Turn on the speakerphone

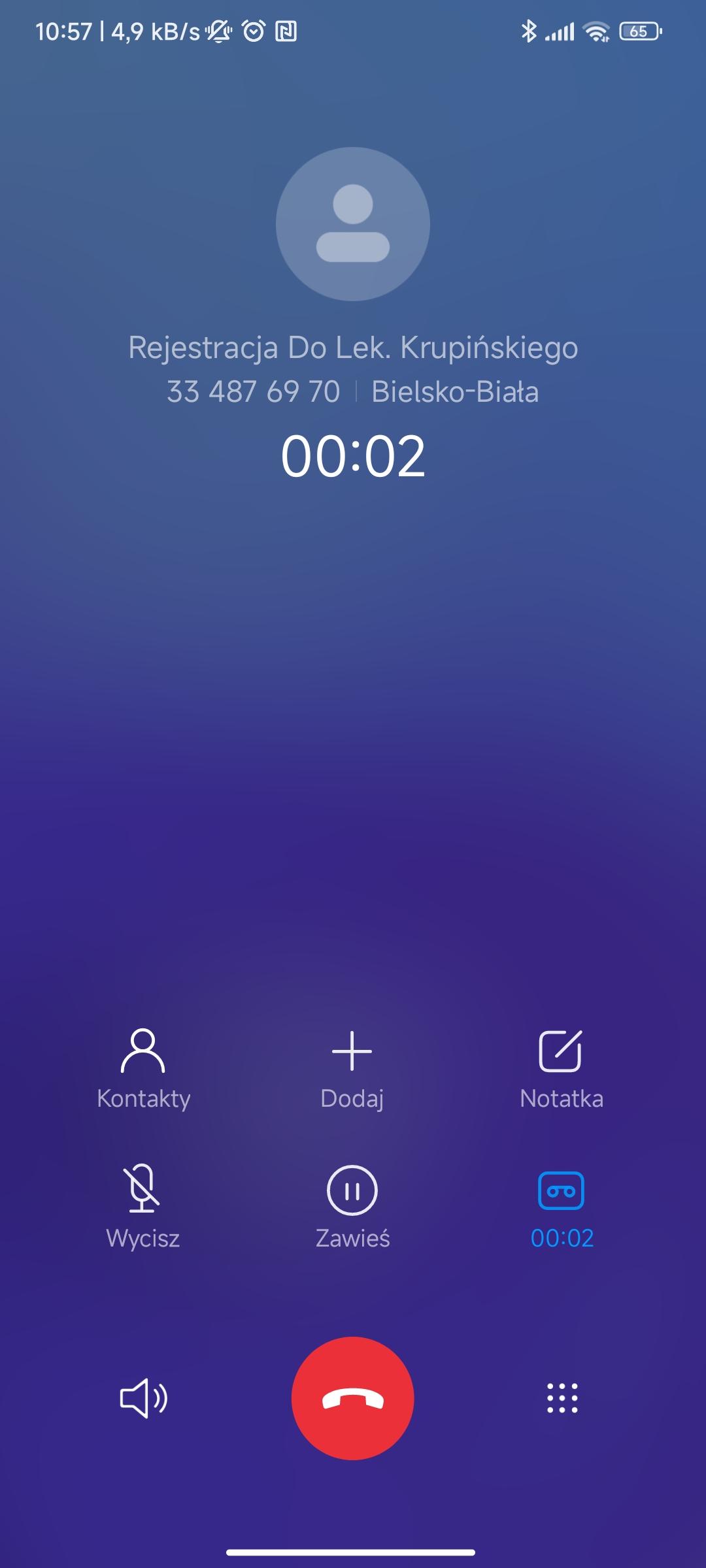[143, 1398]
